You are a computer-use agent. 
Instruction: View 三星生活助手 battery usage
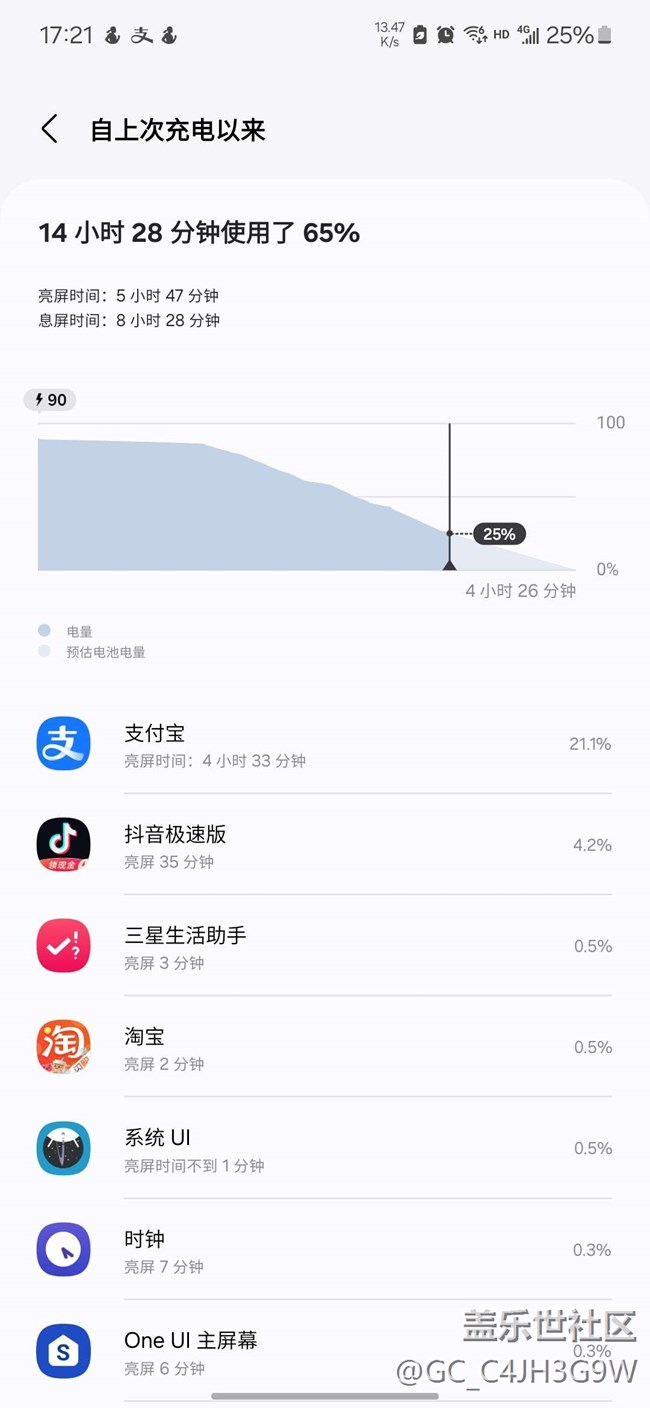(325, 946)
